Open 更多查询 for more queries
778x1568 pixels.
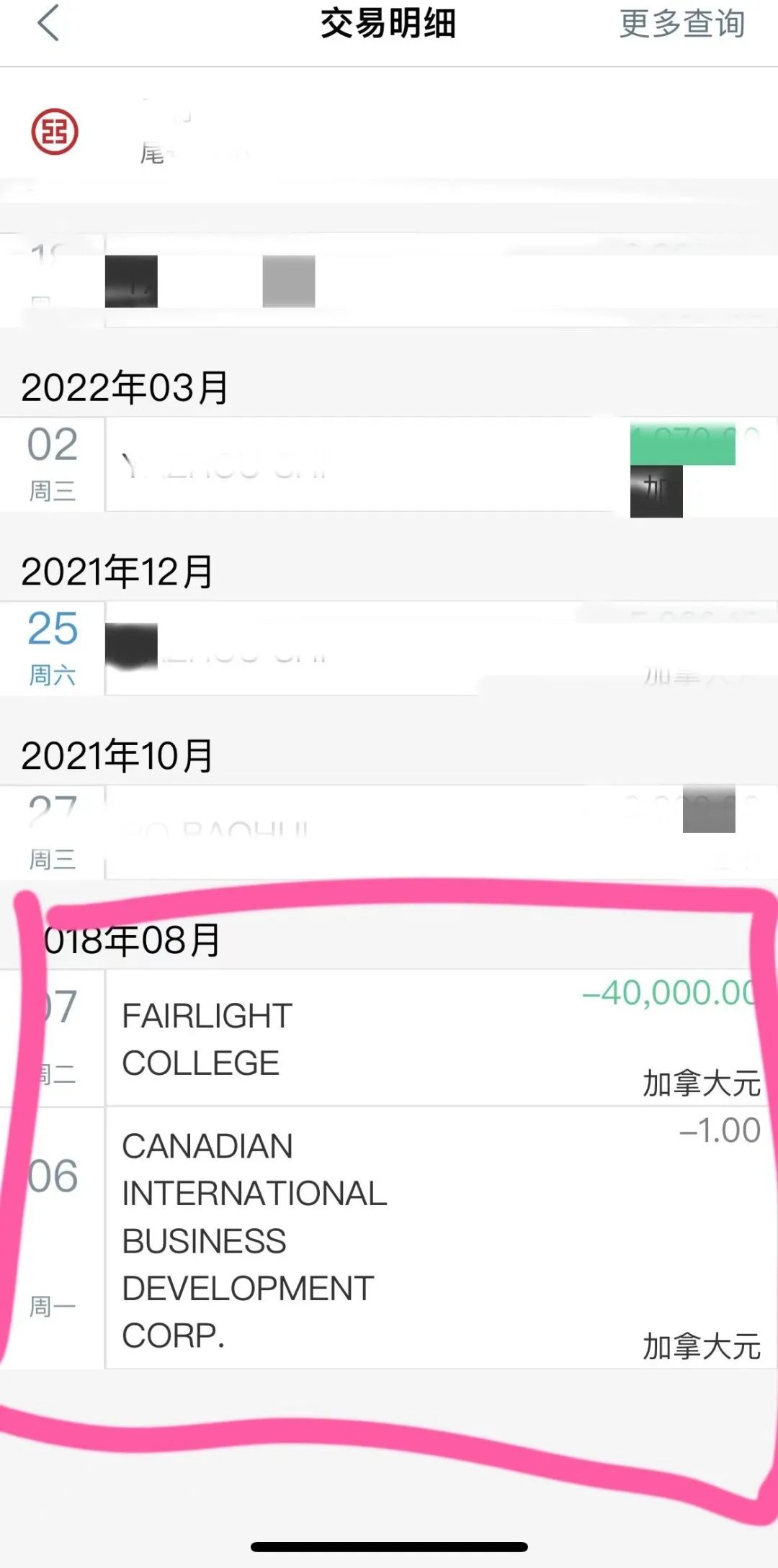pyautogui.click(x=682, y=24)
